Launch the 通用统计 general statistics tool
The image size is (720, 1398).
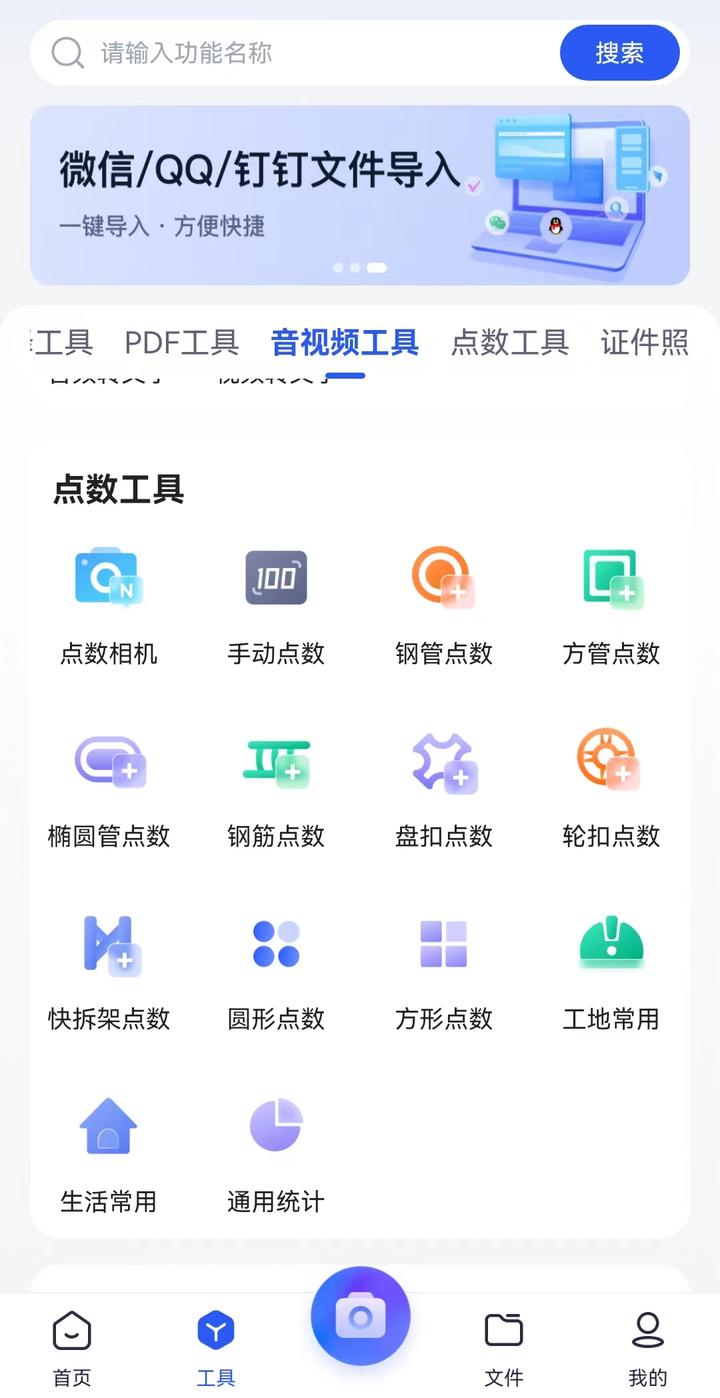pos(276,1148)
